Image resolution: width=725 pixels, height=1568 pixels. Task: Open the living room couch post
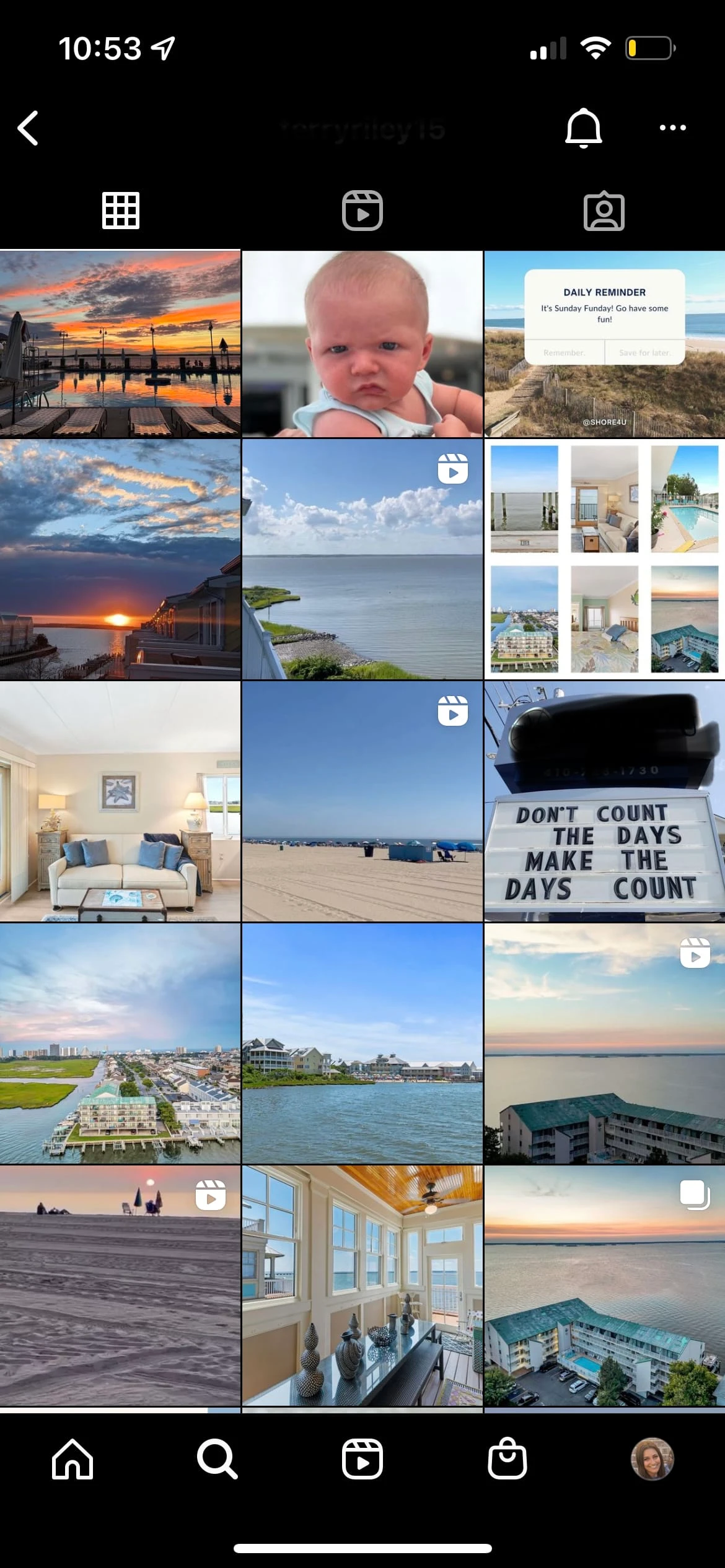click(x=120, y=801)
